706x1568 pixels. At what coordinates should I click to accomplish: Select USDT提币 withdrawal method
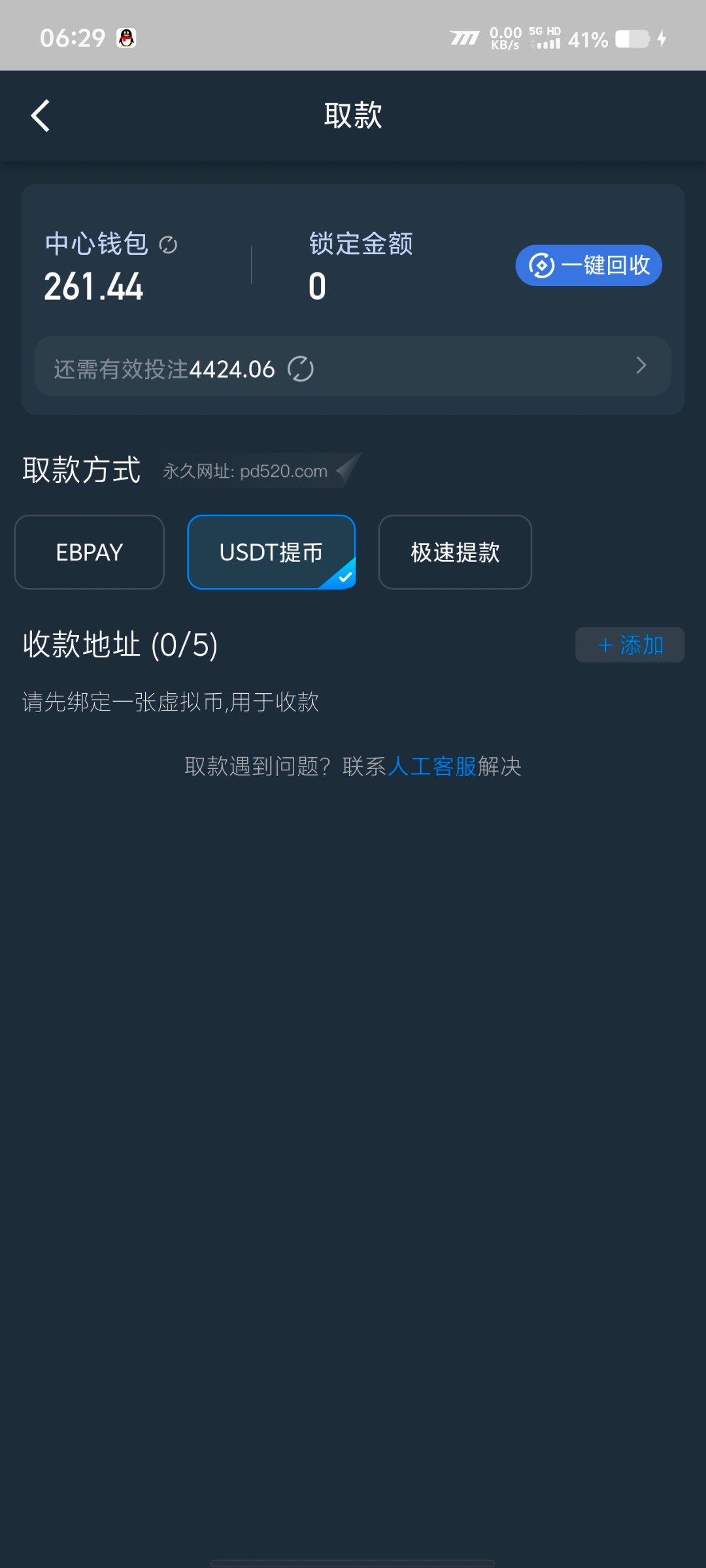271,552
